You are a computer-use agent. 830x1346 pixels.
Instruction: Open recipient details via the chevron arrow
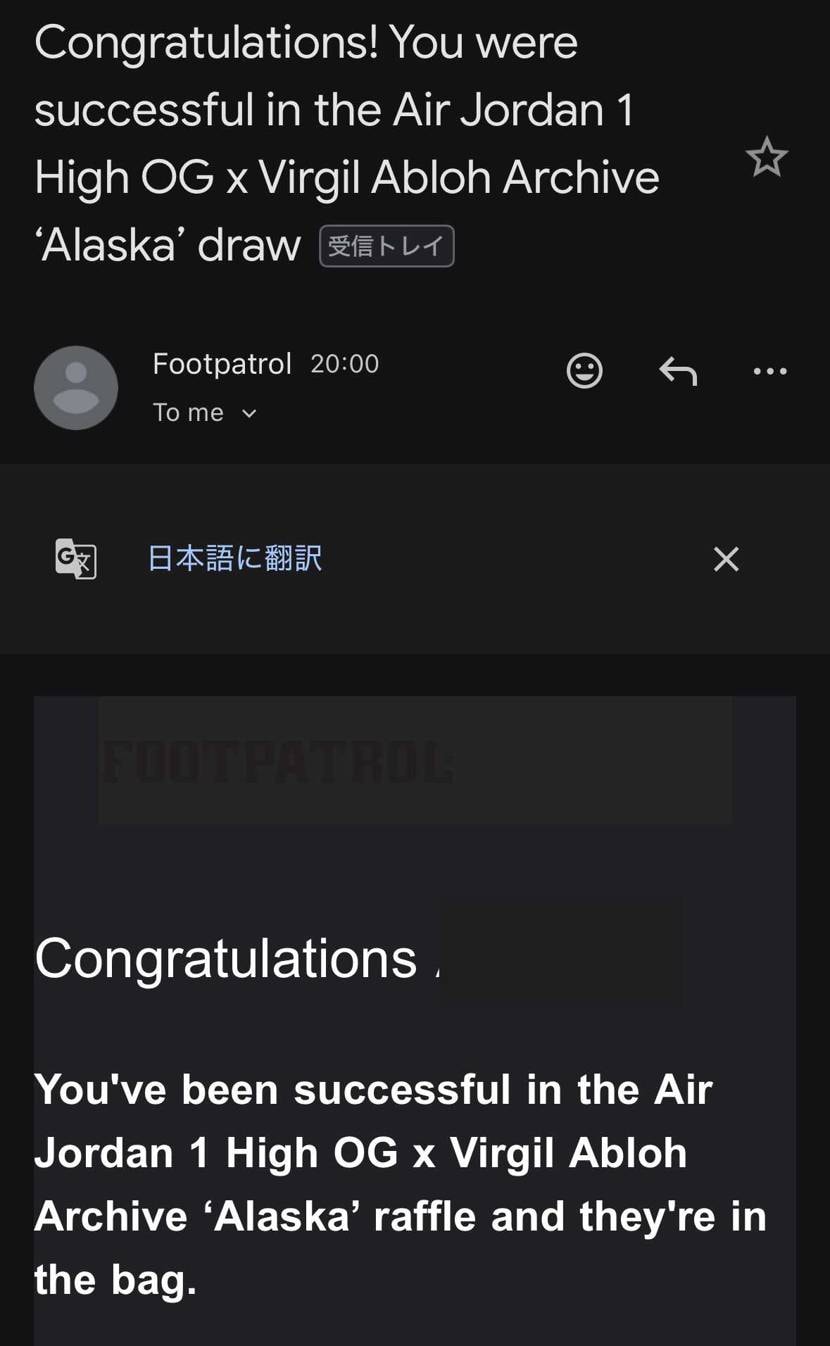(x=248, y=413)
